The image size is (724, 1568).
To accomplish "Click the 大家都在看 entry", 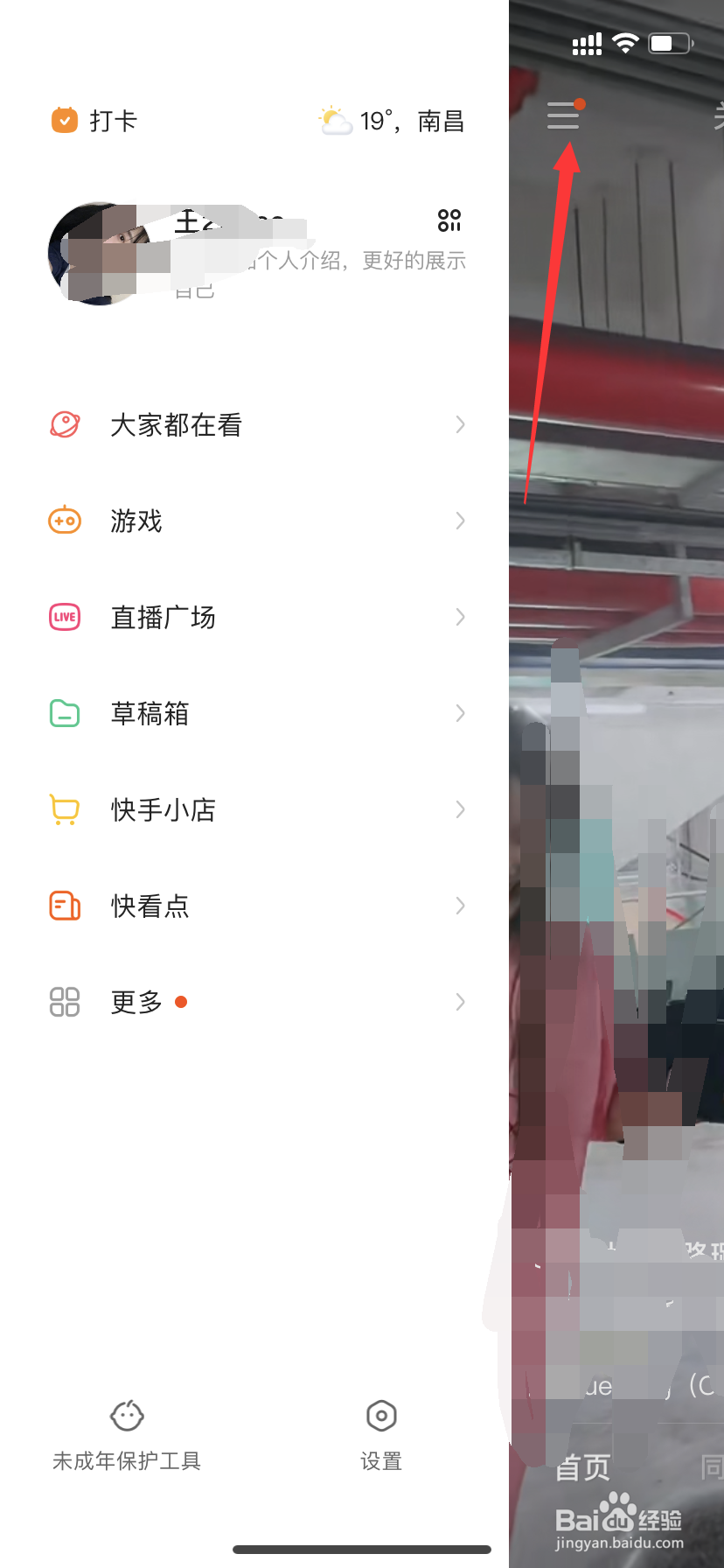I will [x=174, y=424].
